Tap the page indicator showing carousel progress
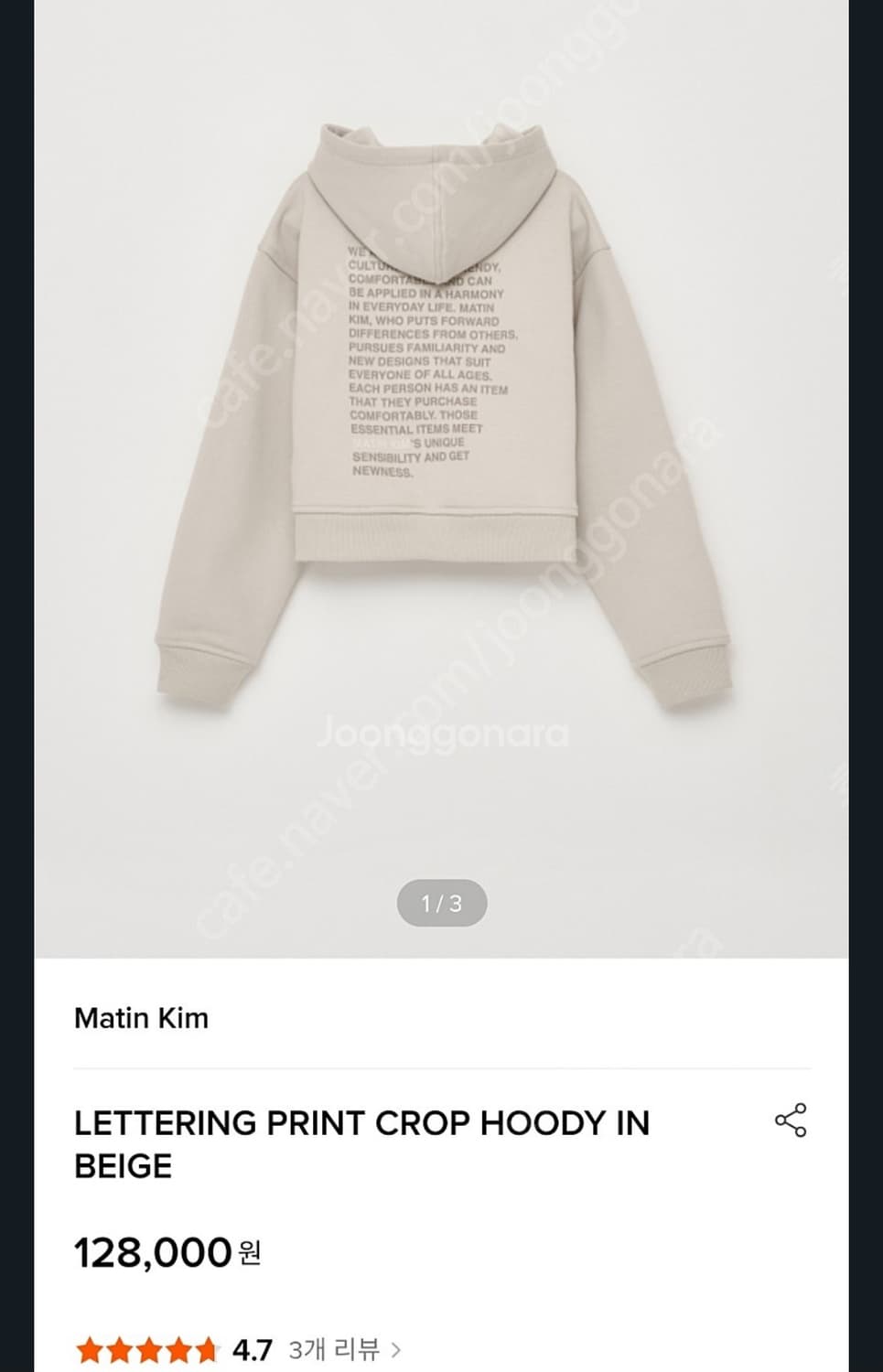Image resolution: width=883 pixels, height=1372 pixels. (441, 903)
